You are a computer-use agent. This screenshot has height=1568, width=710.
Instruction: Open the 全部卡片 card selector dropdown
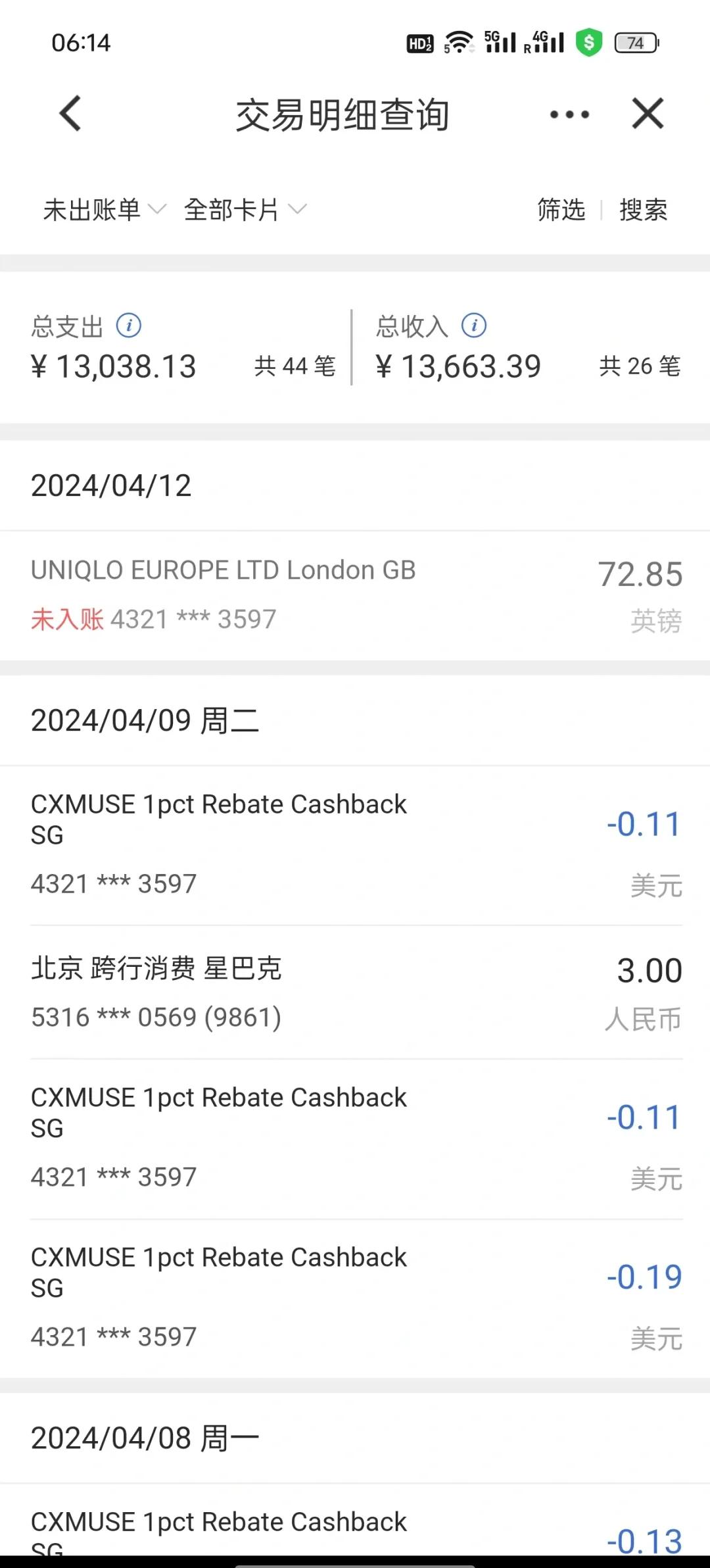click(x=231, y=209)
